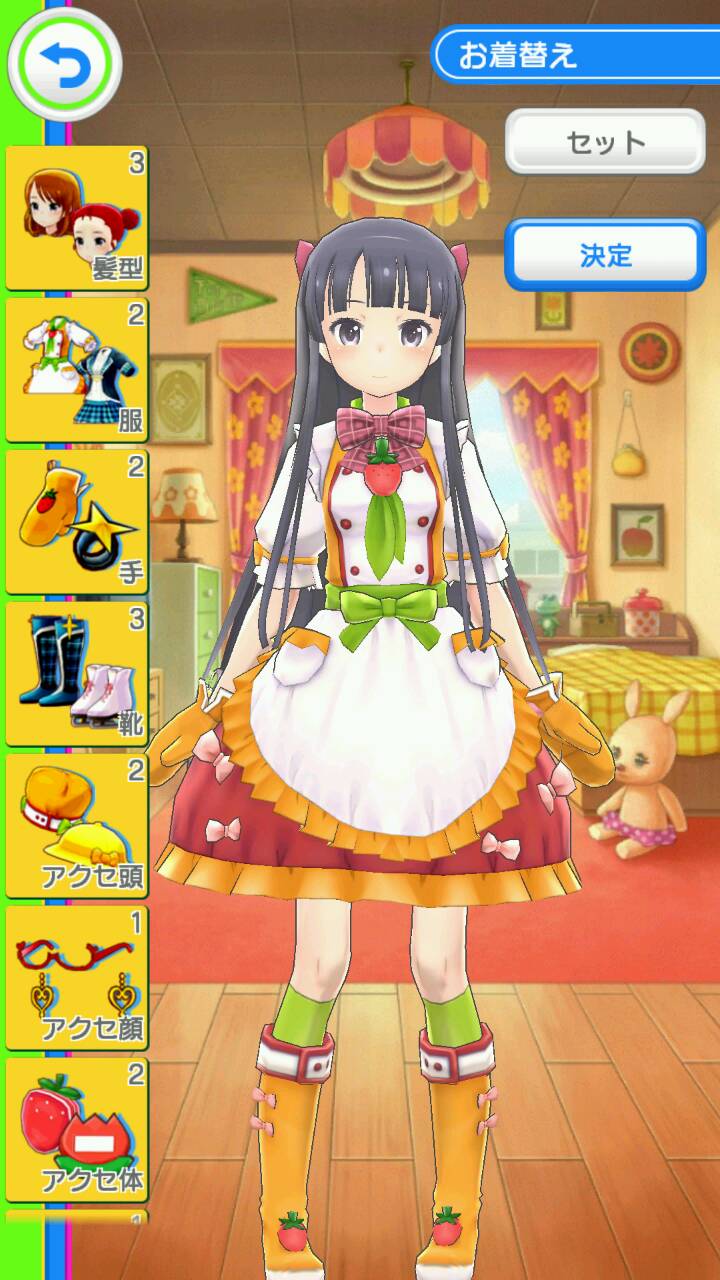Open the 靴 shoes category
This screenshot has width=720, height=1280.
[x=77, y=673]
